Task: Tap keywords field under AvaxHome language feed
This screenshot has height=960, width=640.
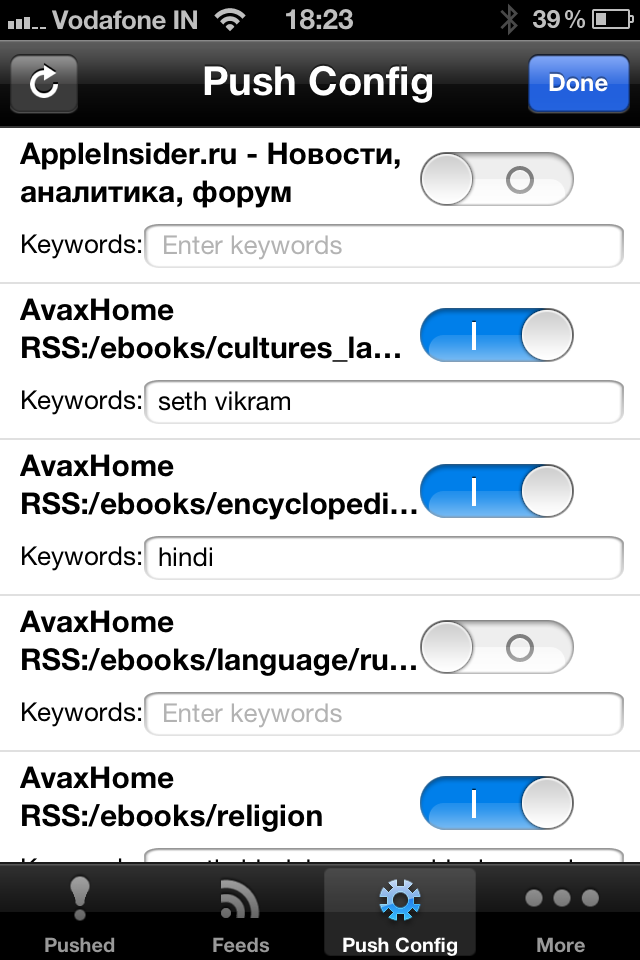Action: [x=385, y=714]
